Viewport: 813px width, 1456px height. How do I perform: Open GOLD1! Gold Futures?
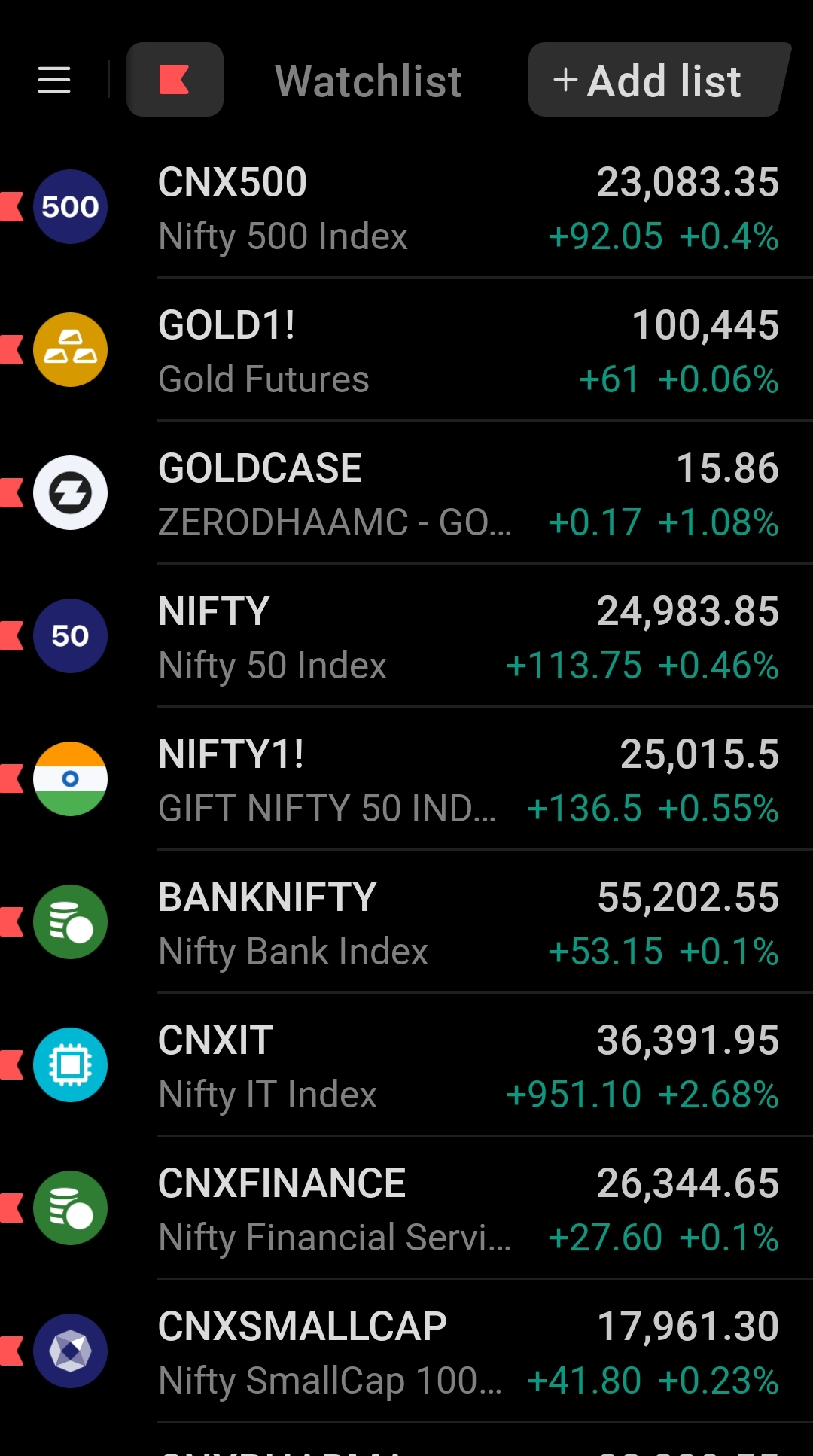pyautogui.click(x=467, y=352)
